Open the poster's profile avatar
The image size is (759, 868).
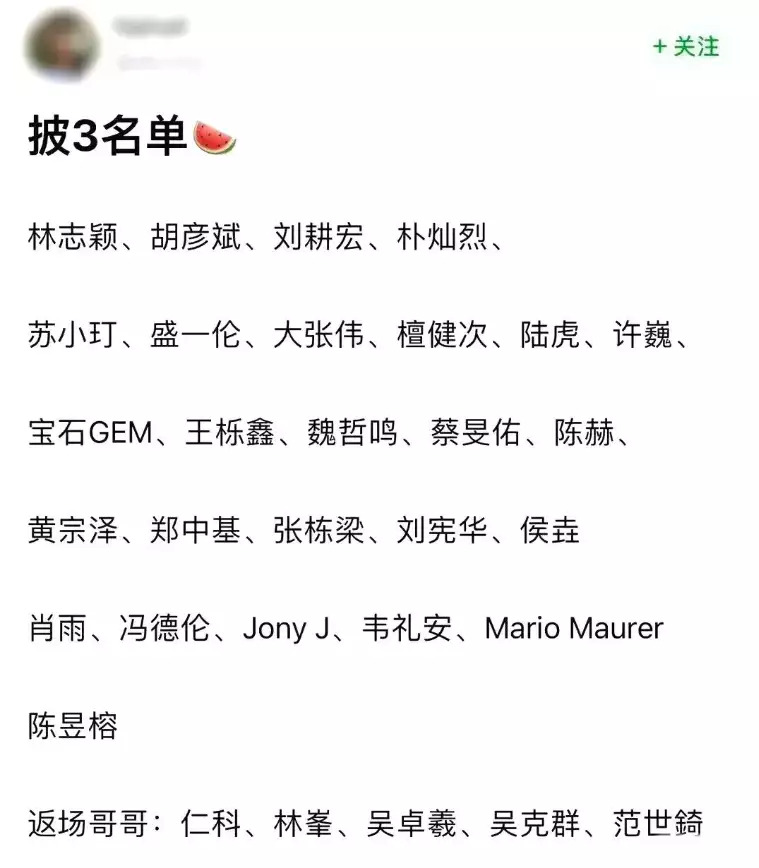(x=62, y=45)
